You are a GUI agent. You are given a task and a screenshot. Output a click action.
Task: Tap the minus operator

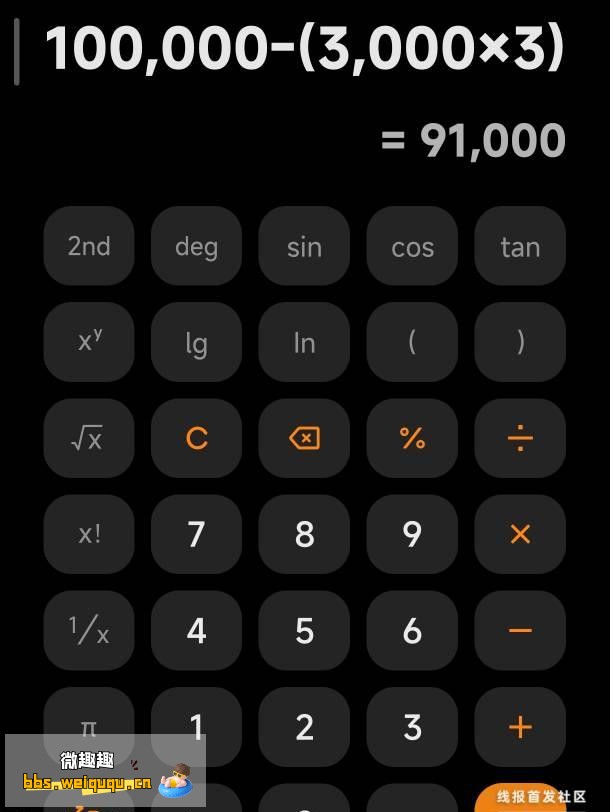[x=520, y=630]
